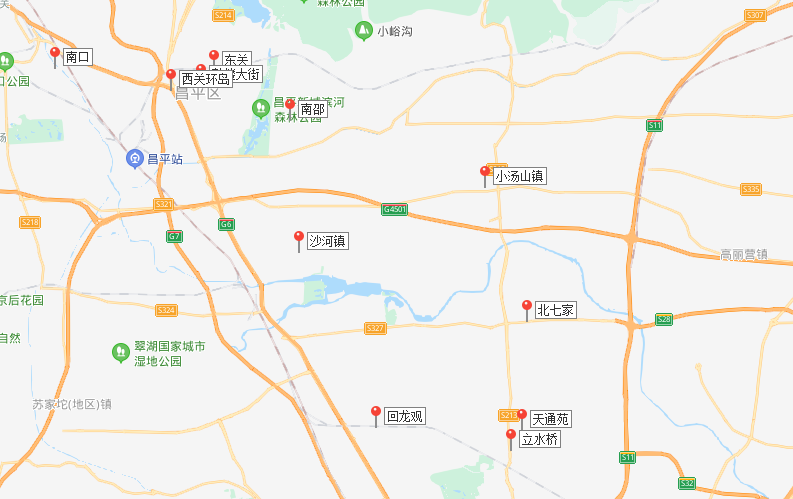Open the 沙河镇 map pin
The width and height of the screenshot is (793, 499).
298,238
